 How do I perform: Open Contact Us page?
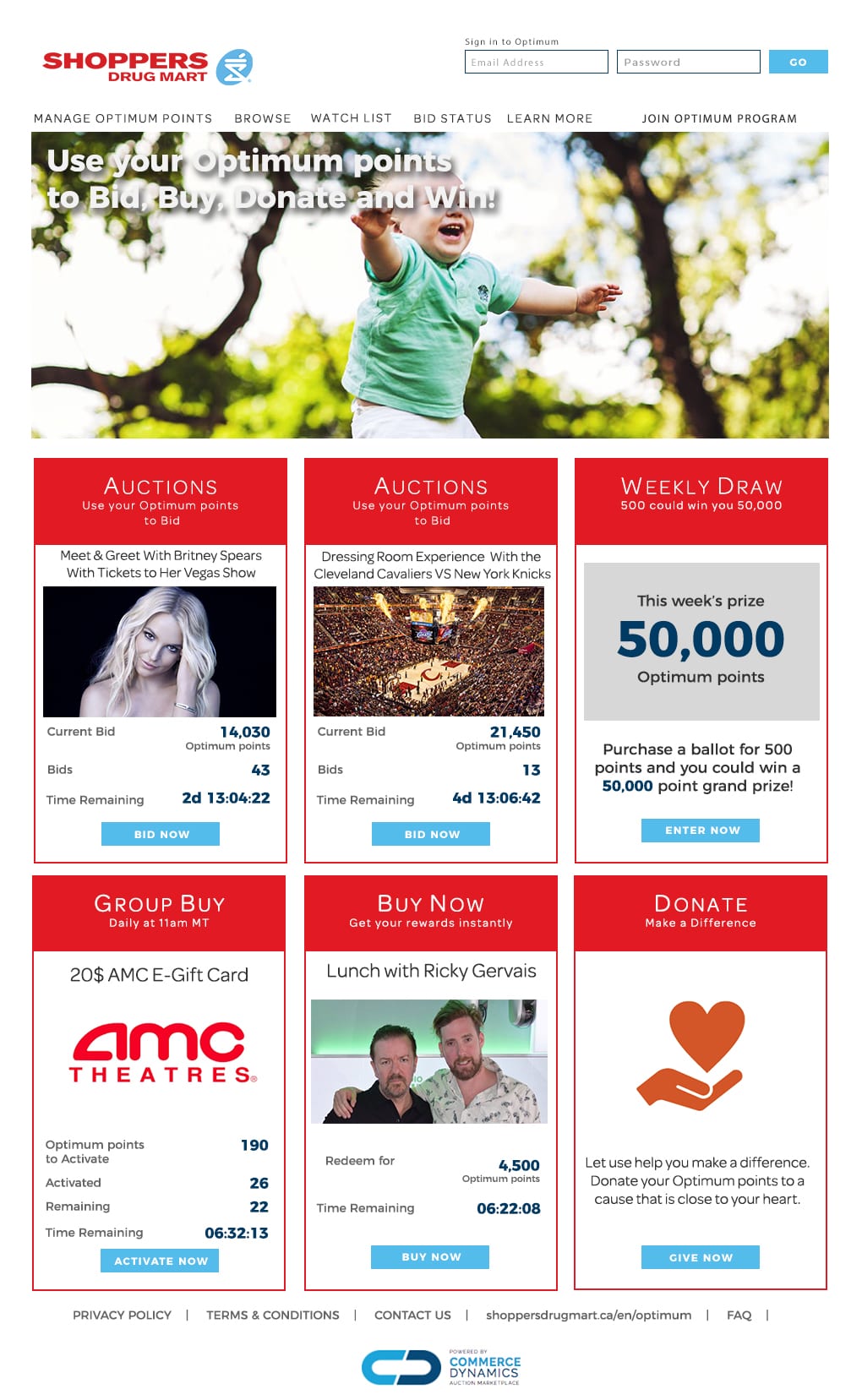pyautogui.click(x=412, y=1316)
